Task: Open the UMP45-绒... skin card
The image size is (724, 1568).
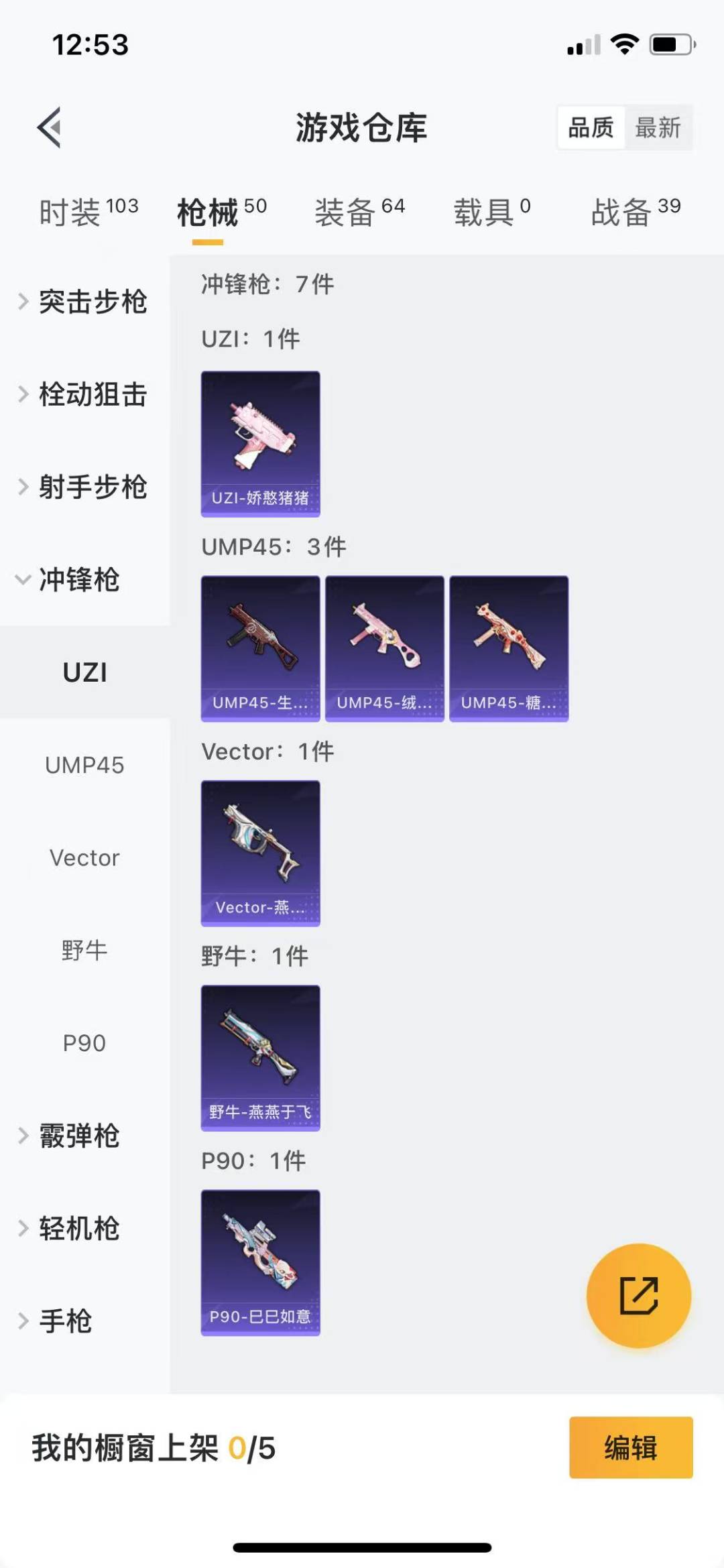Action: (x=384, y=648)
